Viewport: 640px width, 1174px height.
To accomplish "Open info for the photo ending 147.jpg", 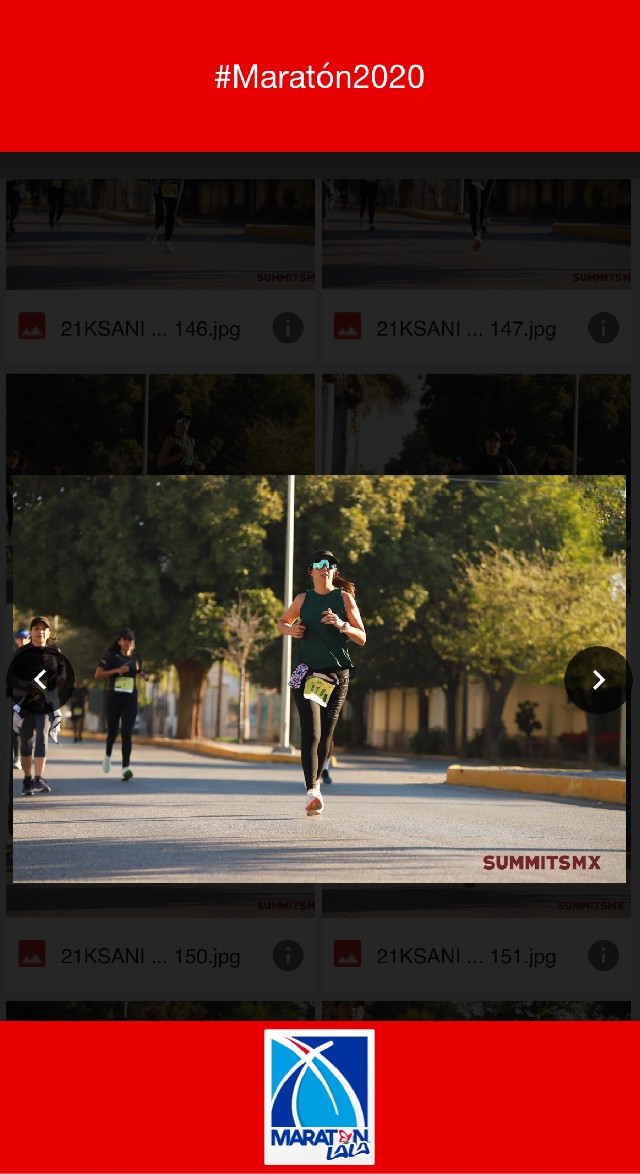I will coord(603,327).
